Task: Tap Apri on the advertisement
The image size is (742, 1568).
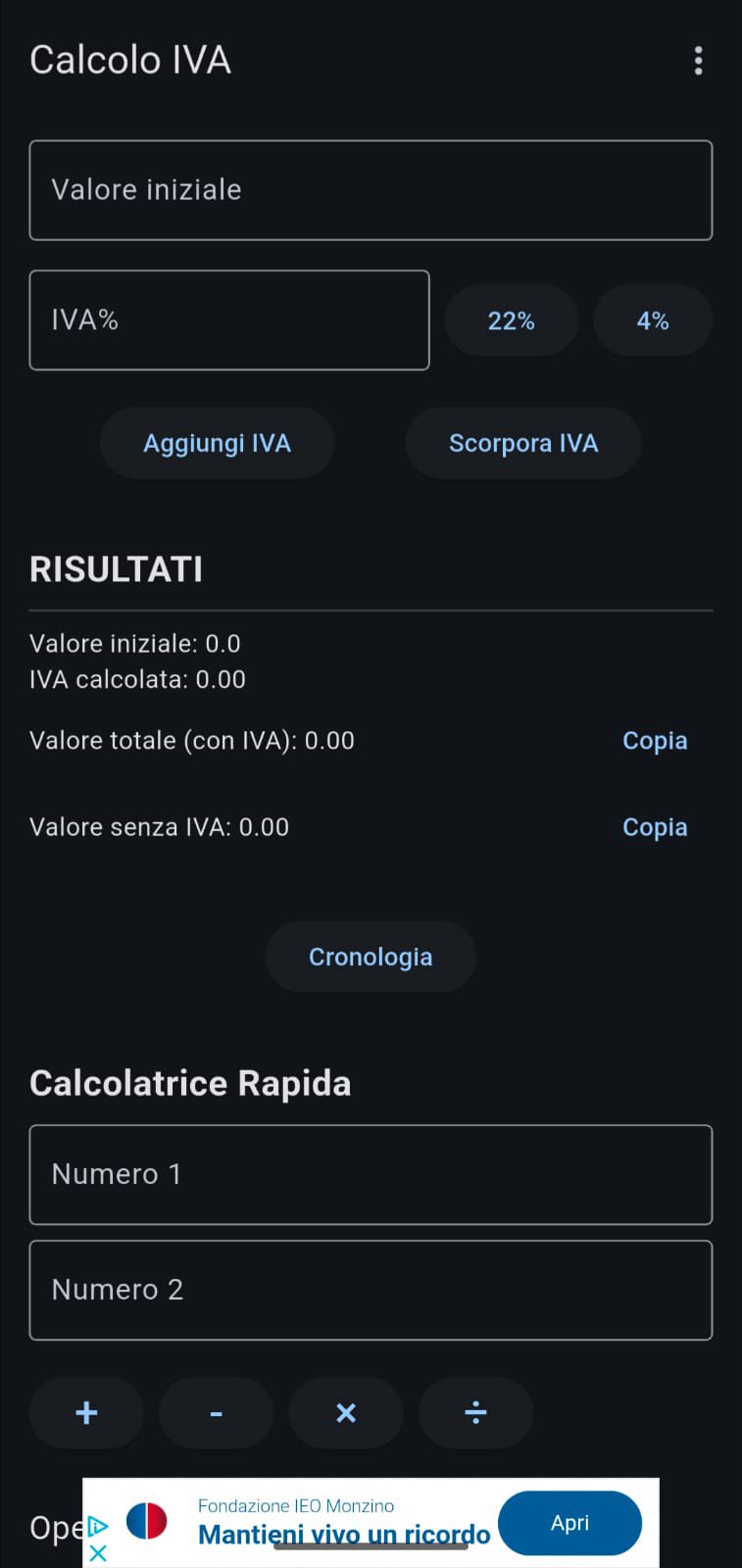Action: [x=569, y=1522]
